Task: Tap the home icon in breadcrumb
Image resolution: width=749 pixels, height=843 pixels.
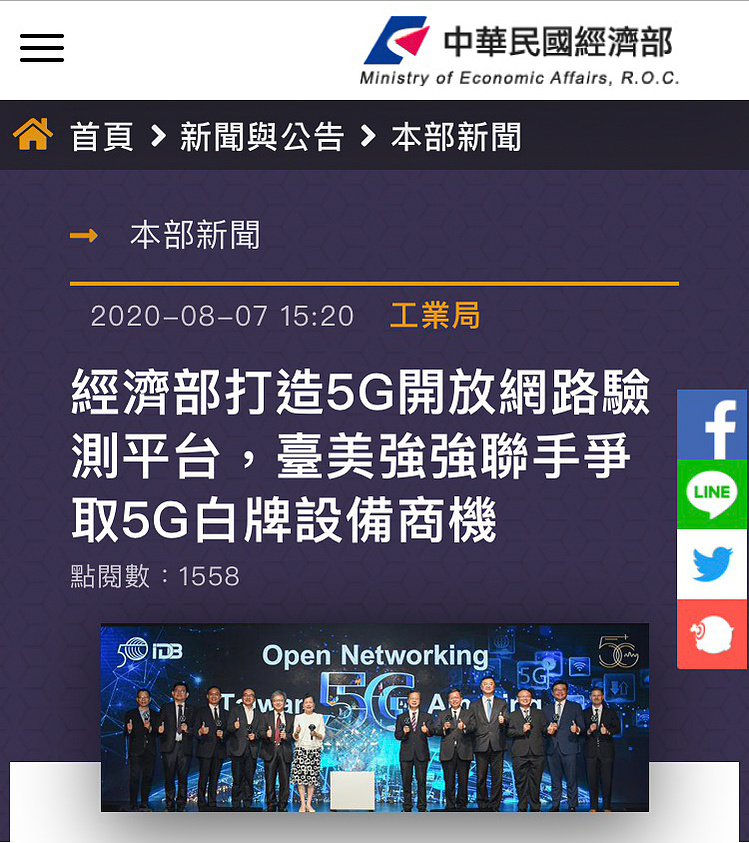Action: click(33, 135)
